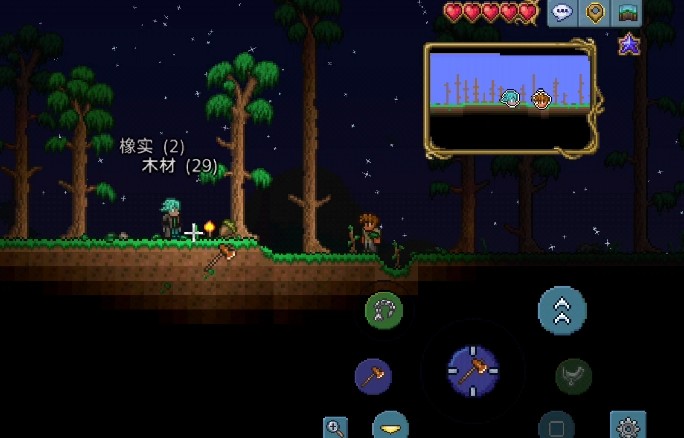Image resolution: width=684 pixels, height=438 pixels.
Task: Tap the zoom magnifier icon
Action: (x=335, y=428)
